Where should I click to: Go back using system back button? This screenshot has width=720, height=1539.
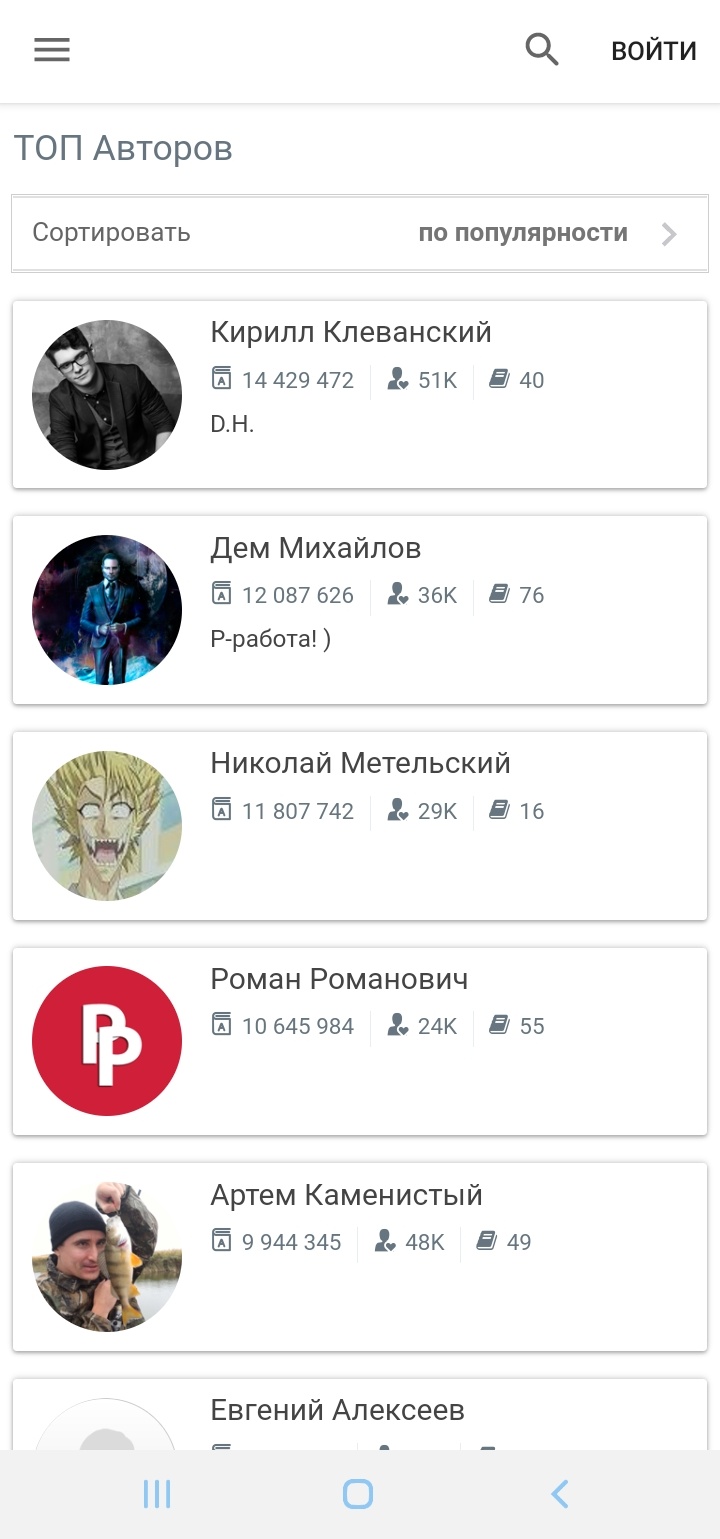(560, 1494)
